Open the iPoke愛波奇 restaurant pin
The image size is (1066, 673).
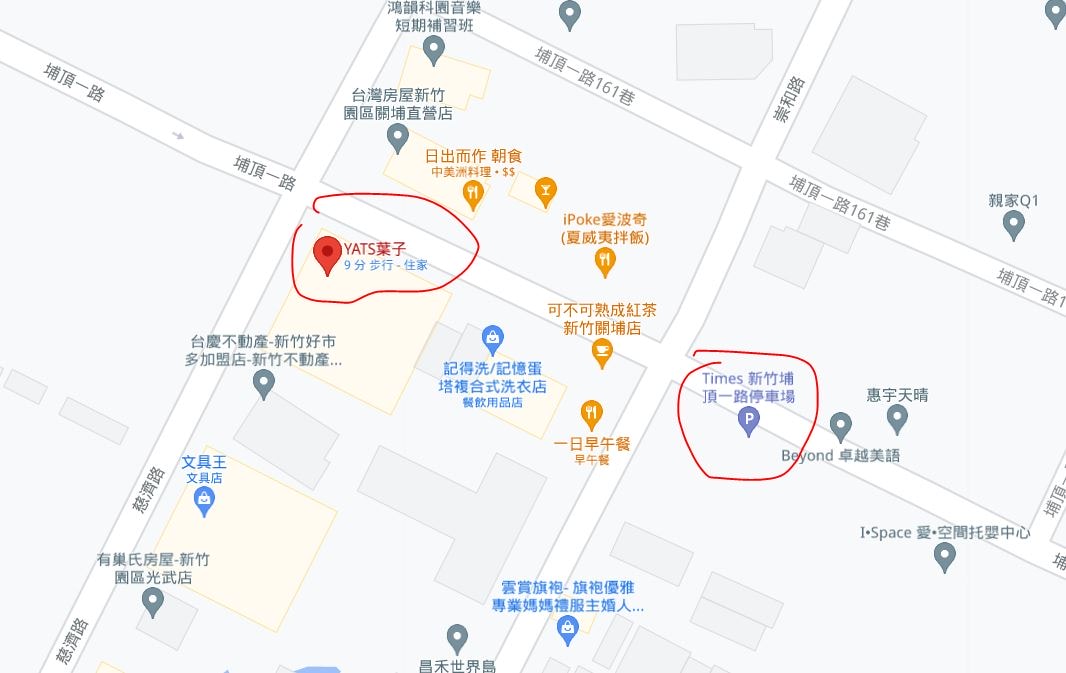pyautogui.click(x=605, y=262)
